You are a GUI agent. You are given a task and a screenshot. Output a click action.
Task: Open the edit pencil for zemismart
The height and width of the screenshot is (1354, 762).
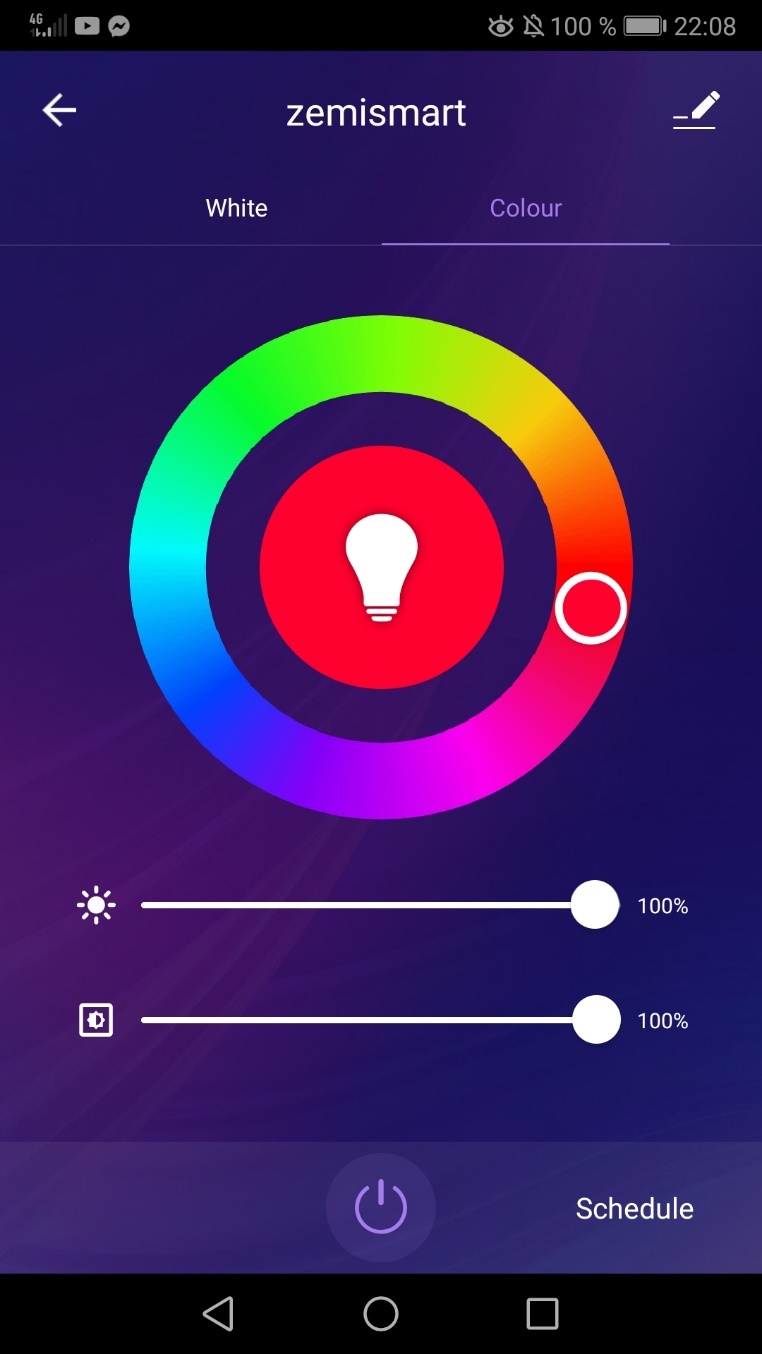(x=696, y=111)
